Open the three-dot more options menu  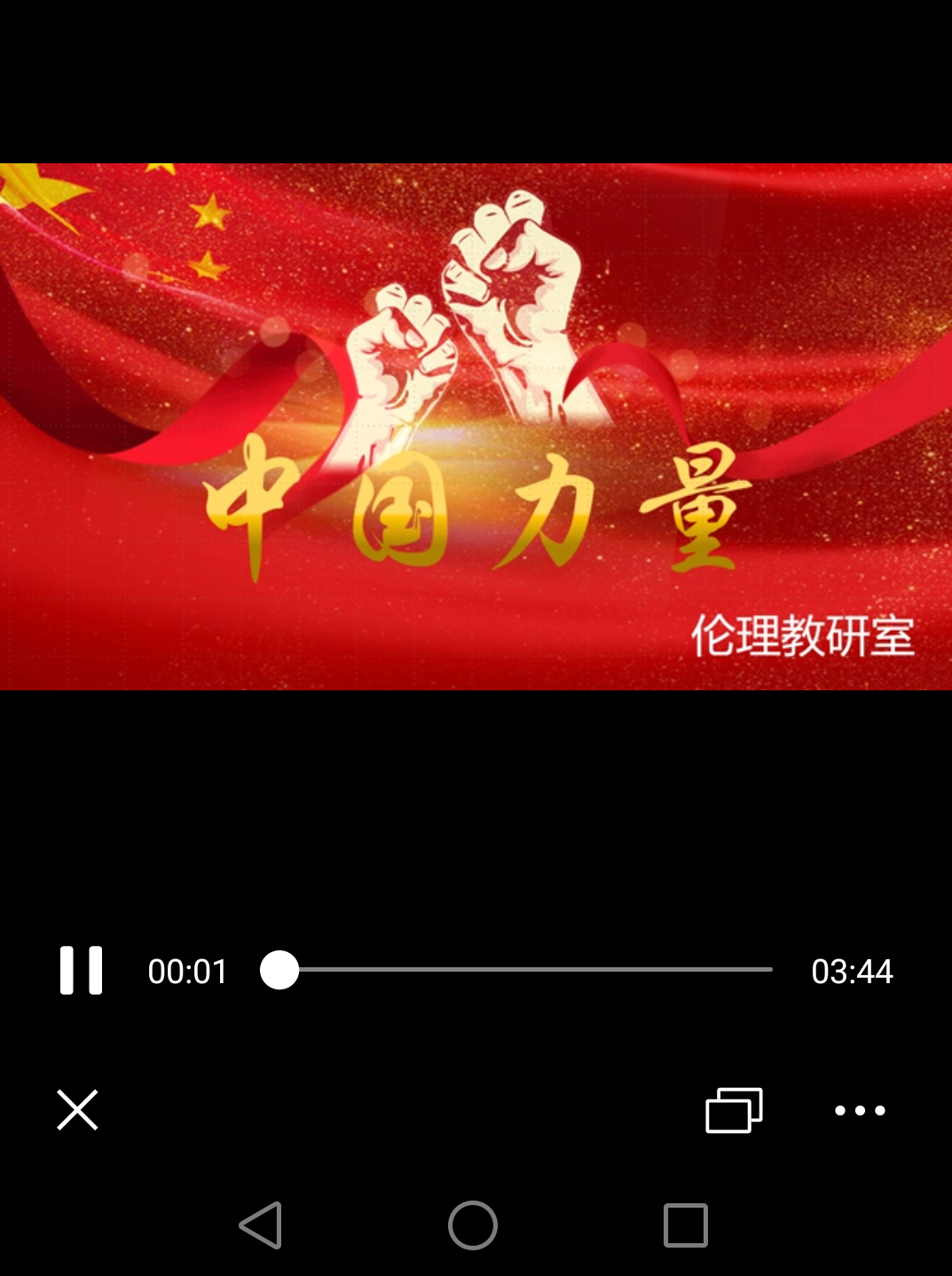tap(860, 1110)
